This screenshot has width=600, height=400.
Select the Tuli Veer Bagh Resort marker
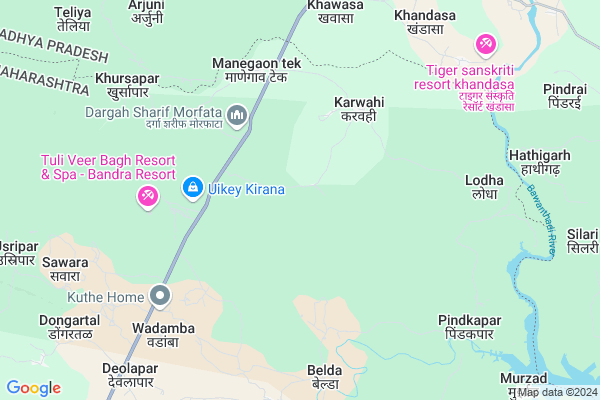click(x=148, y=198)
